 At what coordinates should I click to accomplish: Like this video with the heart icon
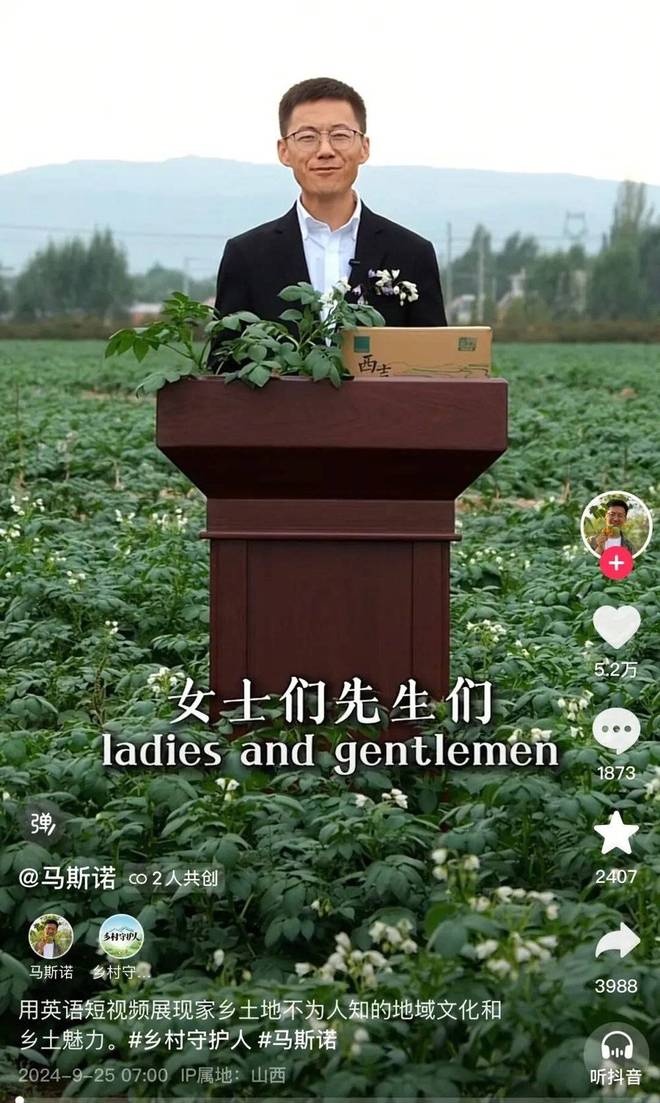616,627
